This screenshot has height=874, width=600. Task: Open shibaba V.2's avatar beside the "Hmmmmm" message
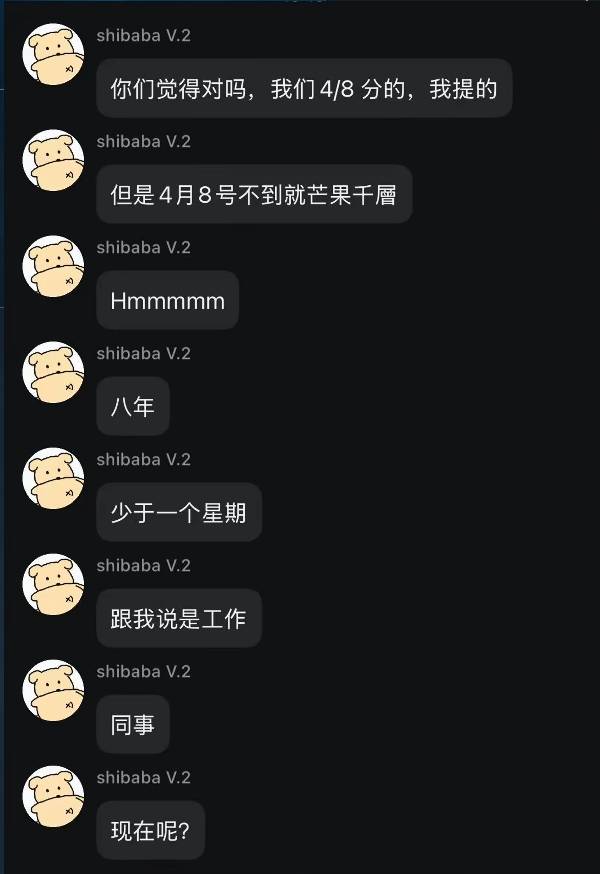coord(53,266)
